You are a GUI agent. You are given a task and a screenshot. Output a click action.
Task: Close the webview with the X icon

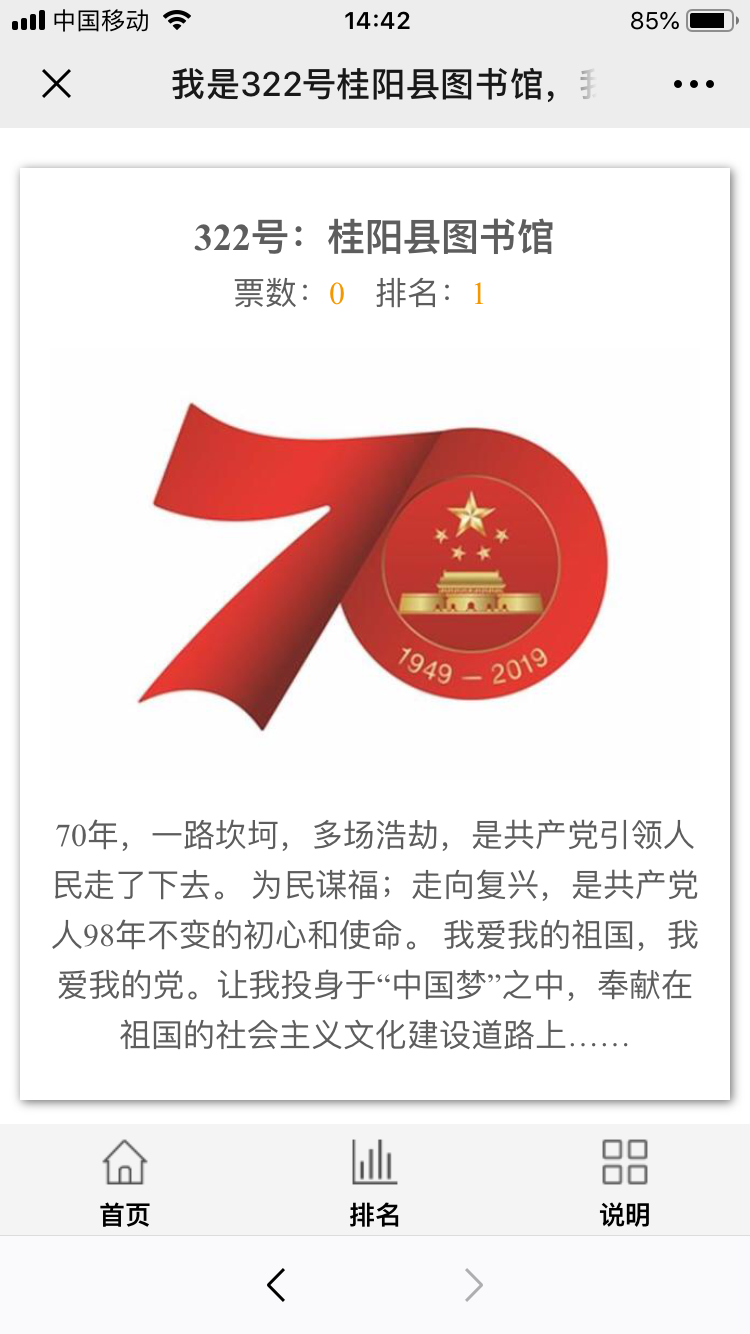coord(57,84)
